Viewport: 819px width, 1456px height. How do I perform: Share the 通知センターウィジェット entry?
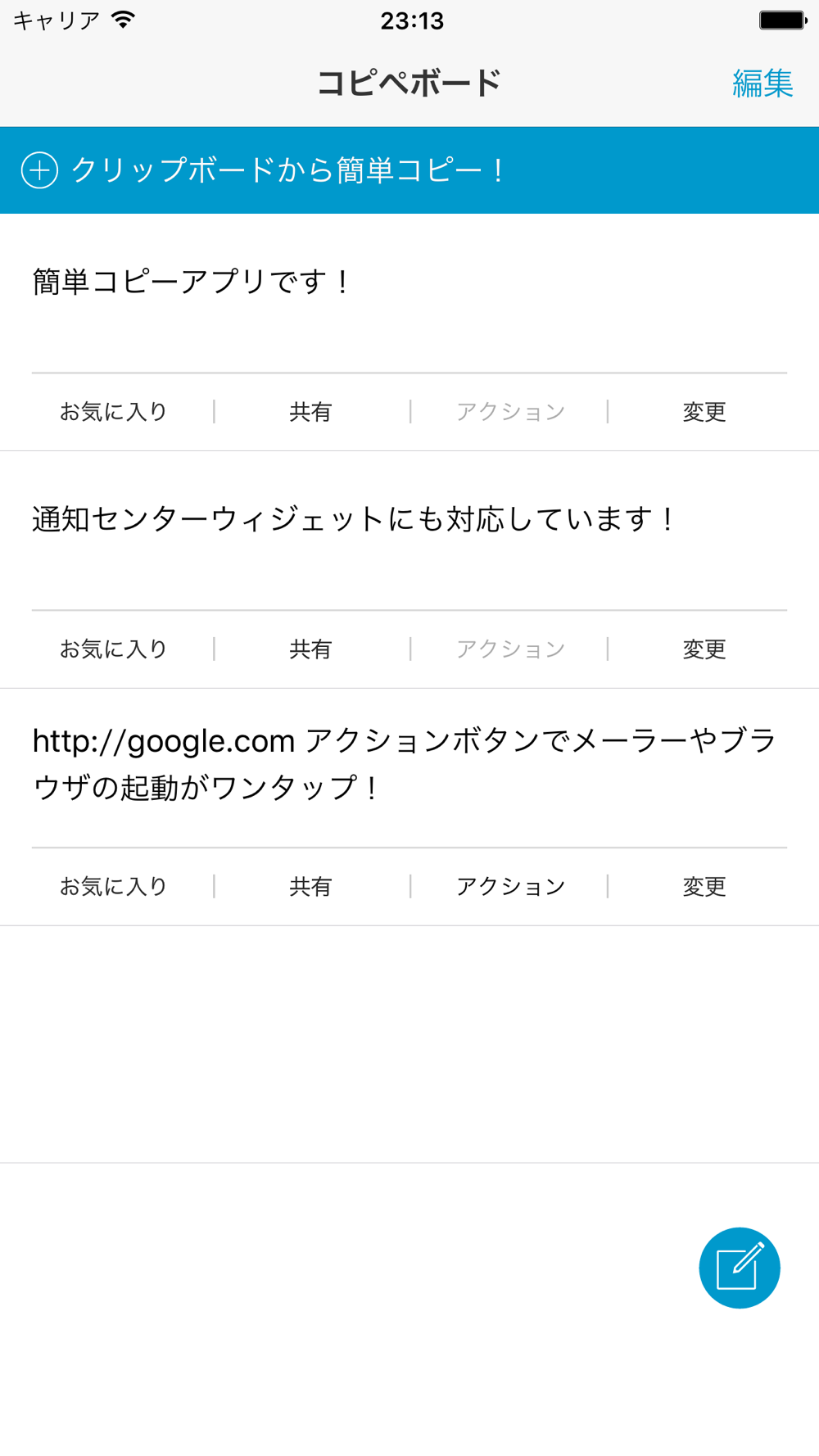(310, 649)
